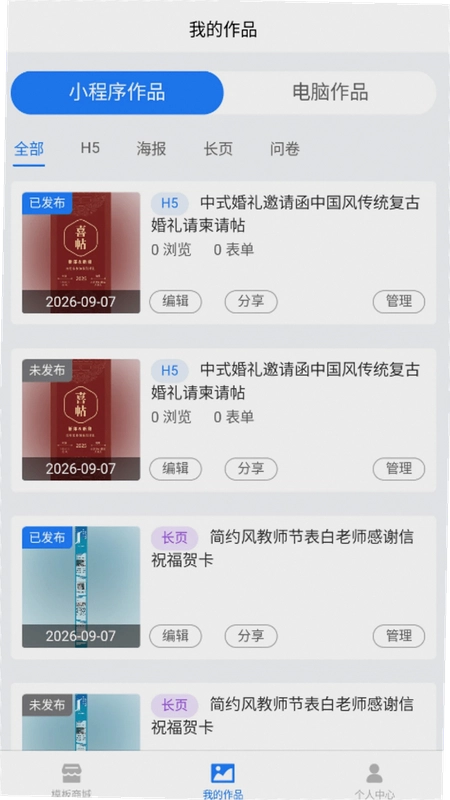Tap 分享 on the unpublished wedding invitation
450x800 pixels.
(x=251, y=469)
